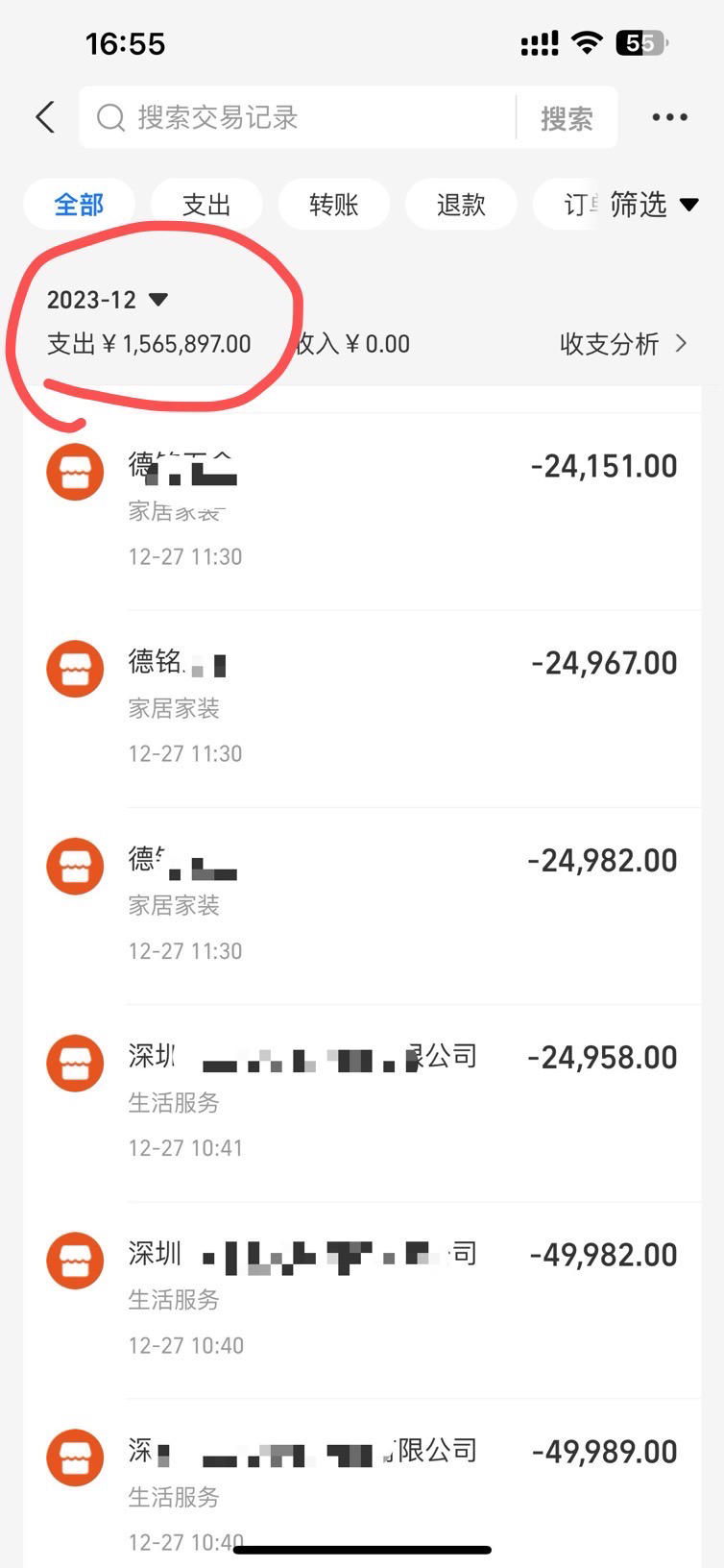Switch to the 退款 filter
Image resolution: width=724 pixels, height=1568 pixels.
[x=461, y=204]
